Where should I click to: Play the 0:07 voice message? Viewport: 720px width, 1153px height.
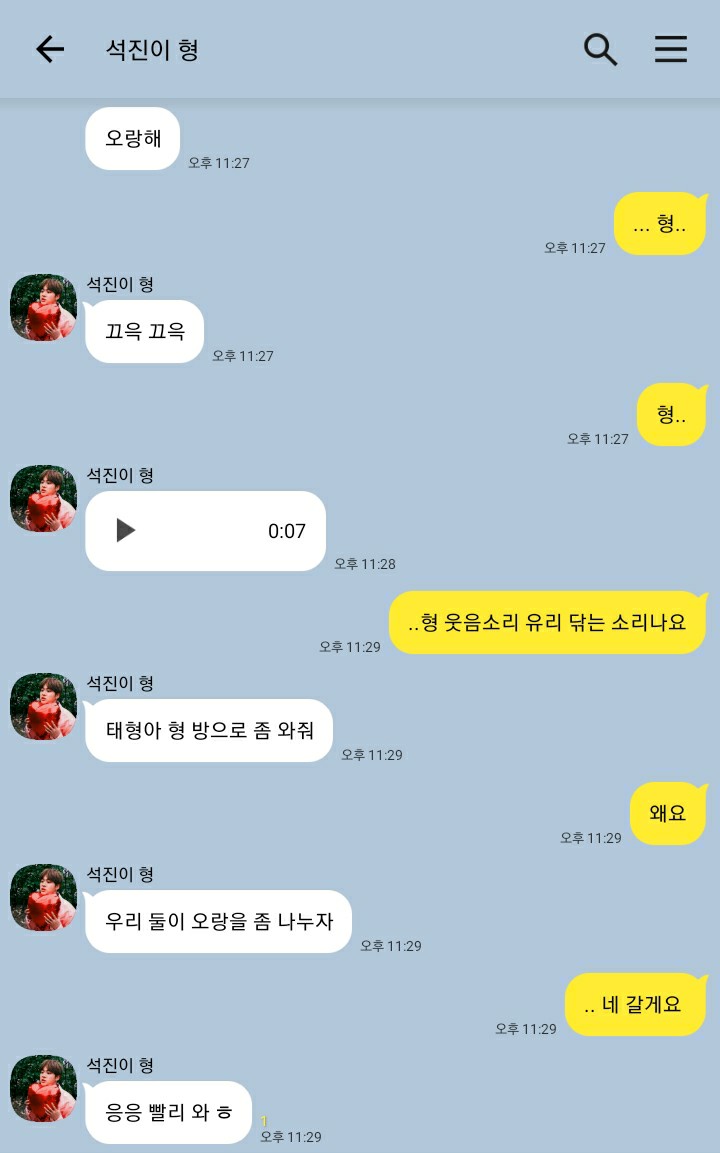point(126,531)
